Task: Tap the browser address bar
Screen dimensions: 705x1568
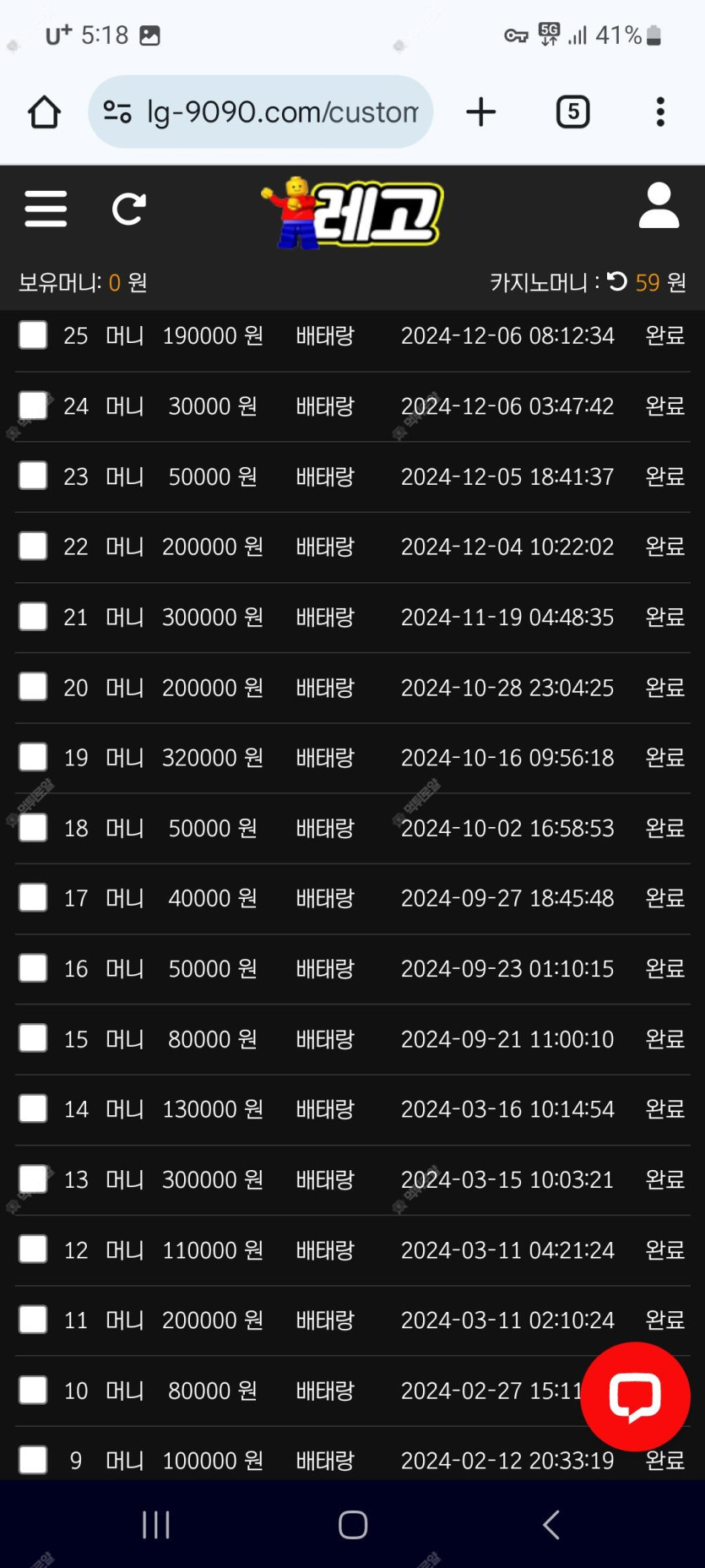Action: [260, 112]
